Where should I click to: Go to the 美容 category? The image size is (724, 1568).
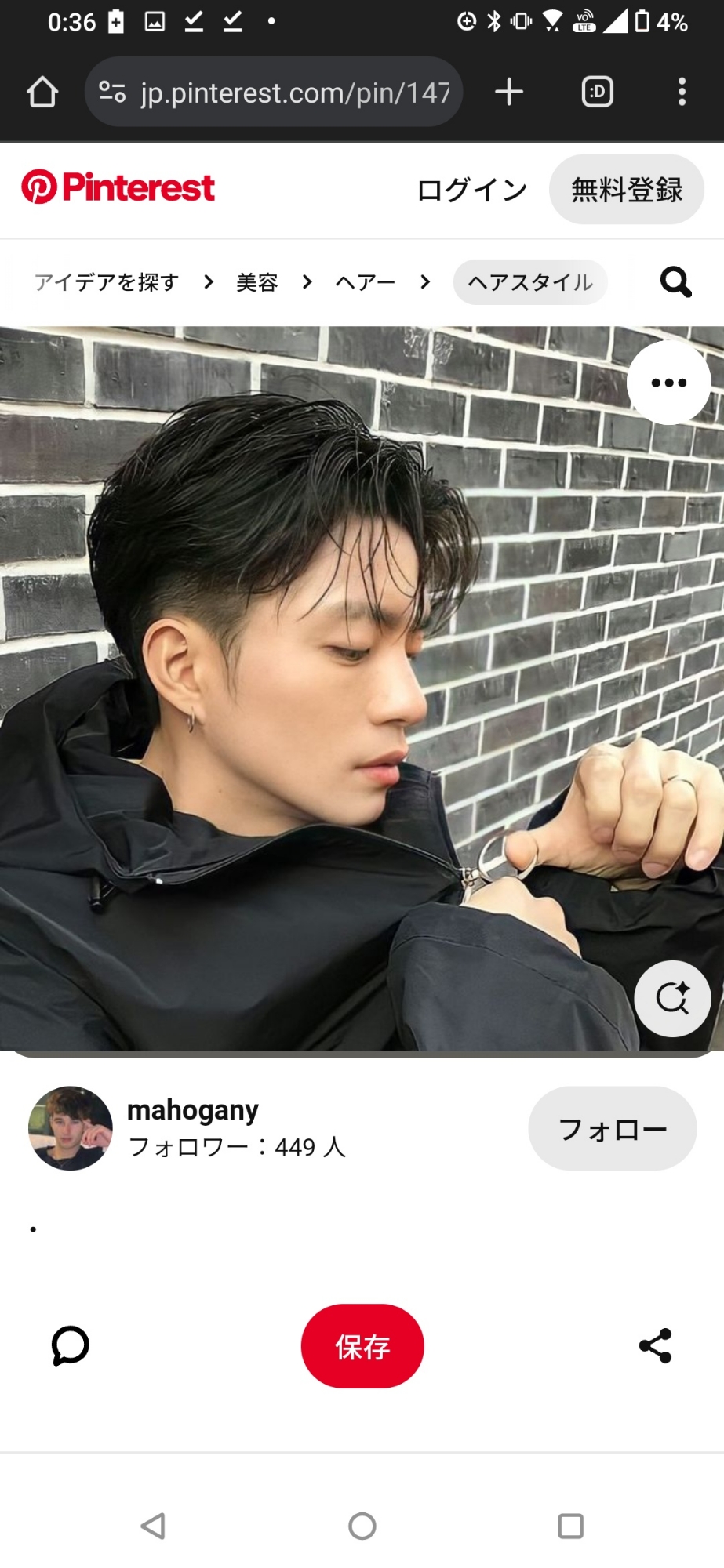(x=257, y=282)
